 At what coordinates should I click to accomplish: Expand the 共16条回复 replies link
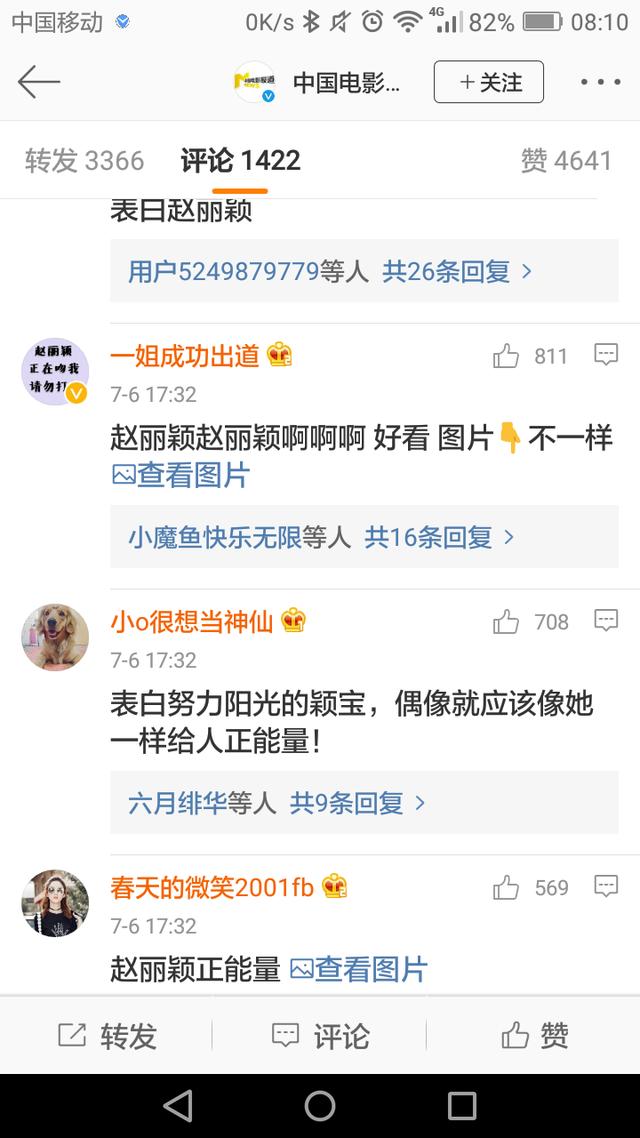pyautogui.click(x=439, y=537)
